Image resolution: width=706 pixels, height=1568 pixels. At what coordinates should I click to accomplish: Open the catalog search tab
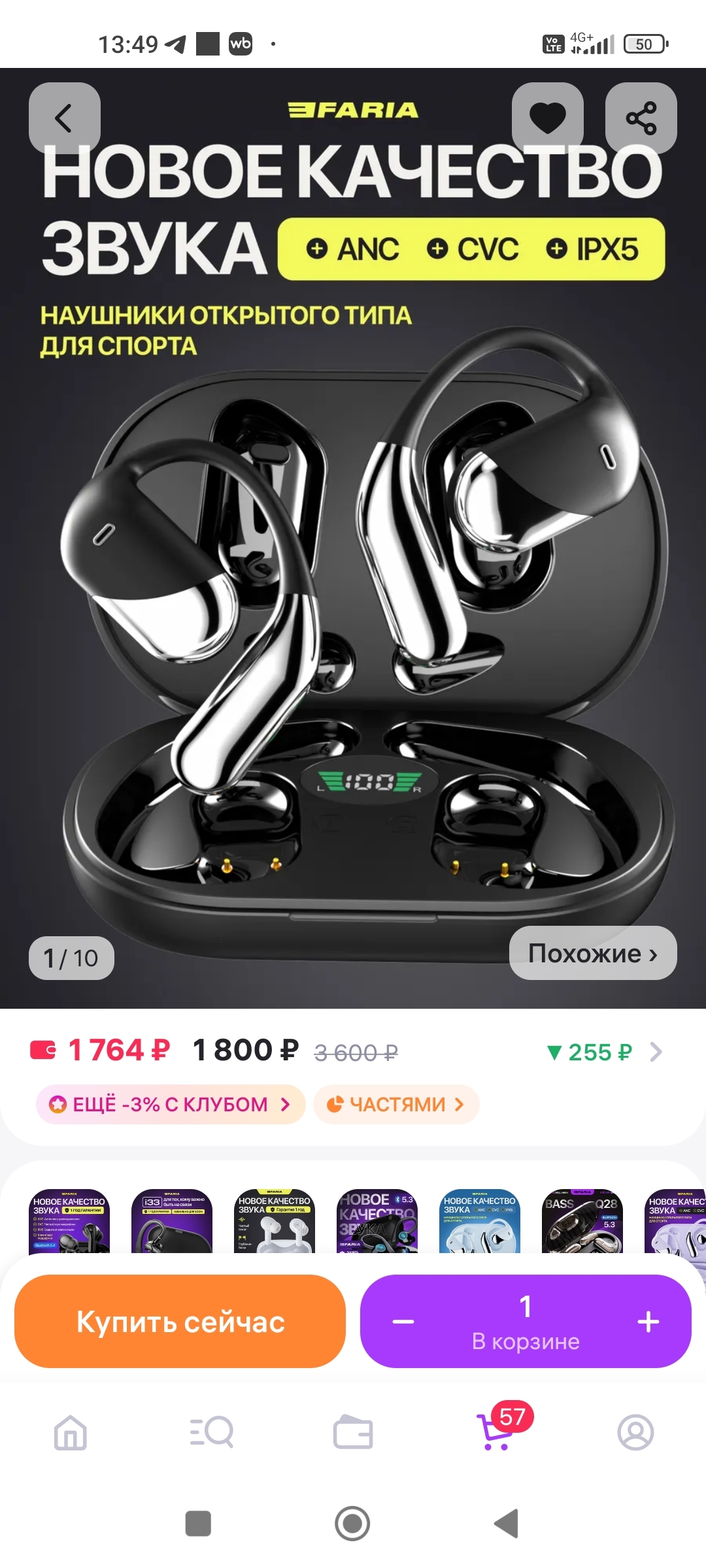click(x=212, y=1432)
